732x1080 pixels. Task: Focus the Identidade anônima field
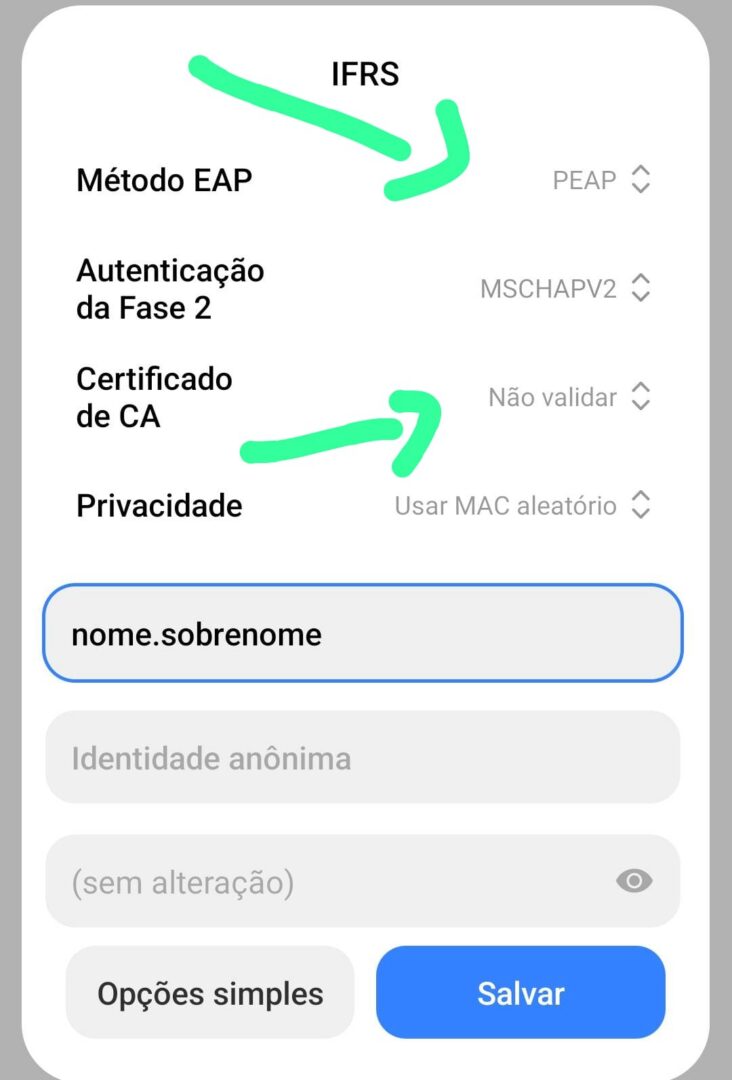pos(362,758)
